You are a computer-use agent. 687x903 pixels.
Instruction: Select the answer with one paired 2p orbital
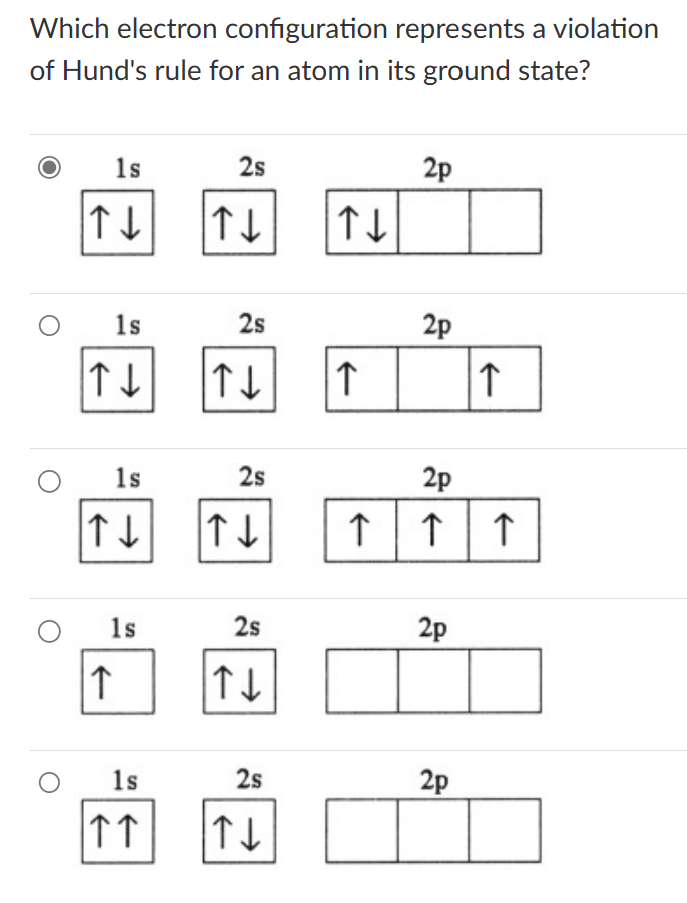(49, 168)
